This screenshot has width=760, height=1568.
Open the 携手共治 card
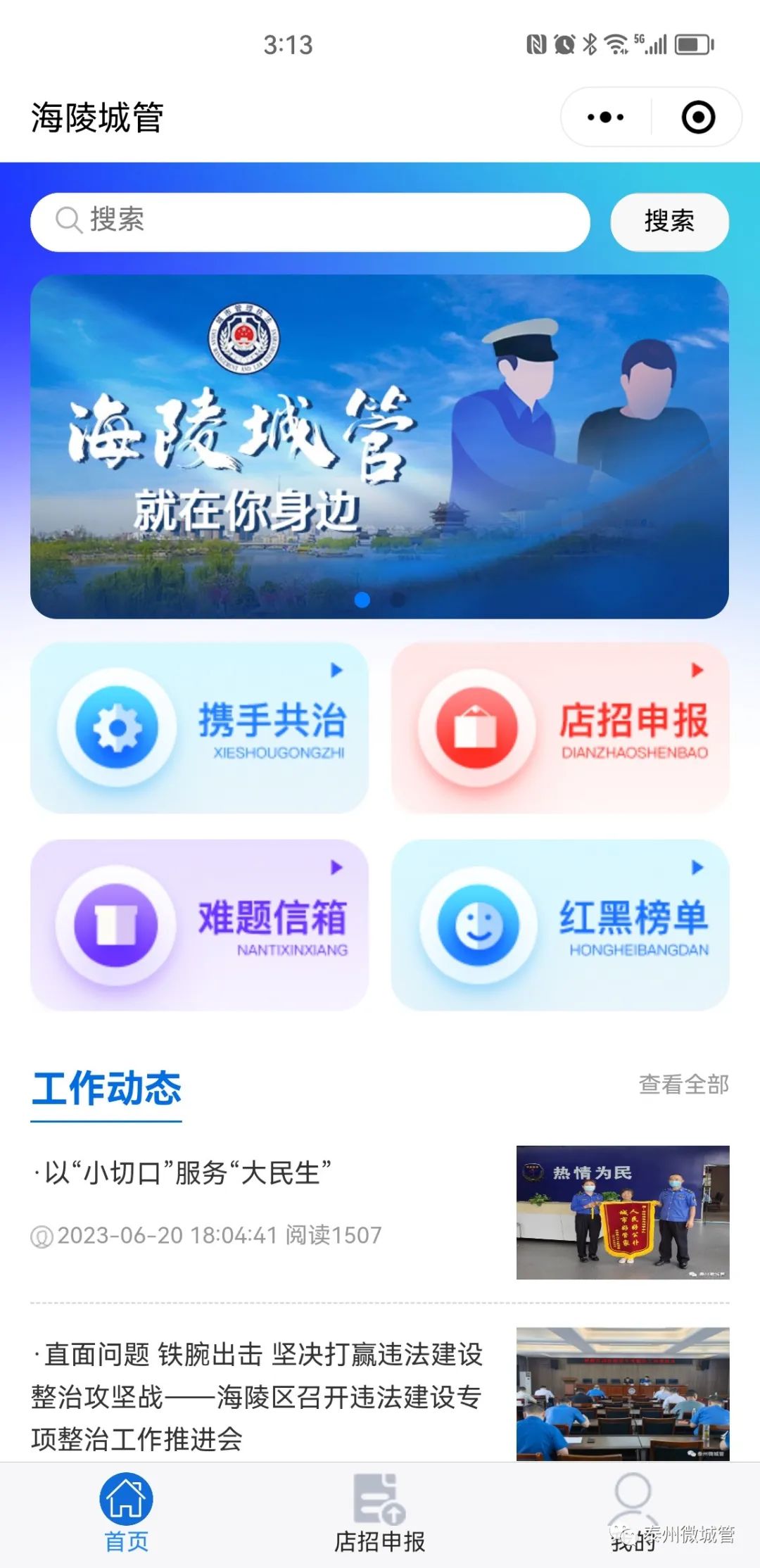(199, 728)
